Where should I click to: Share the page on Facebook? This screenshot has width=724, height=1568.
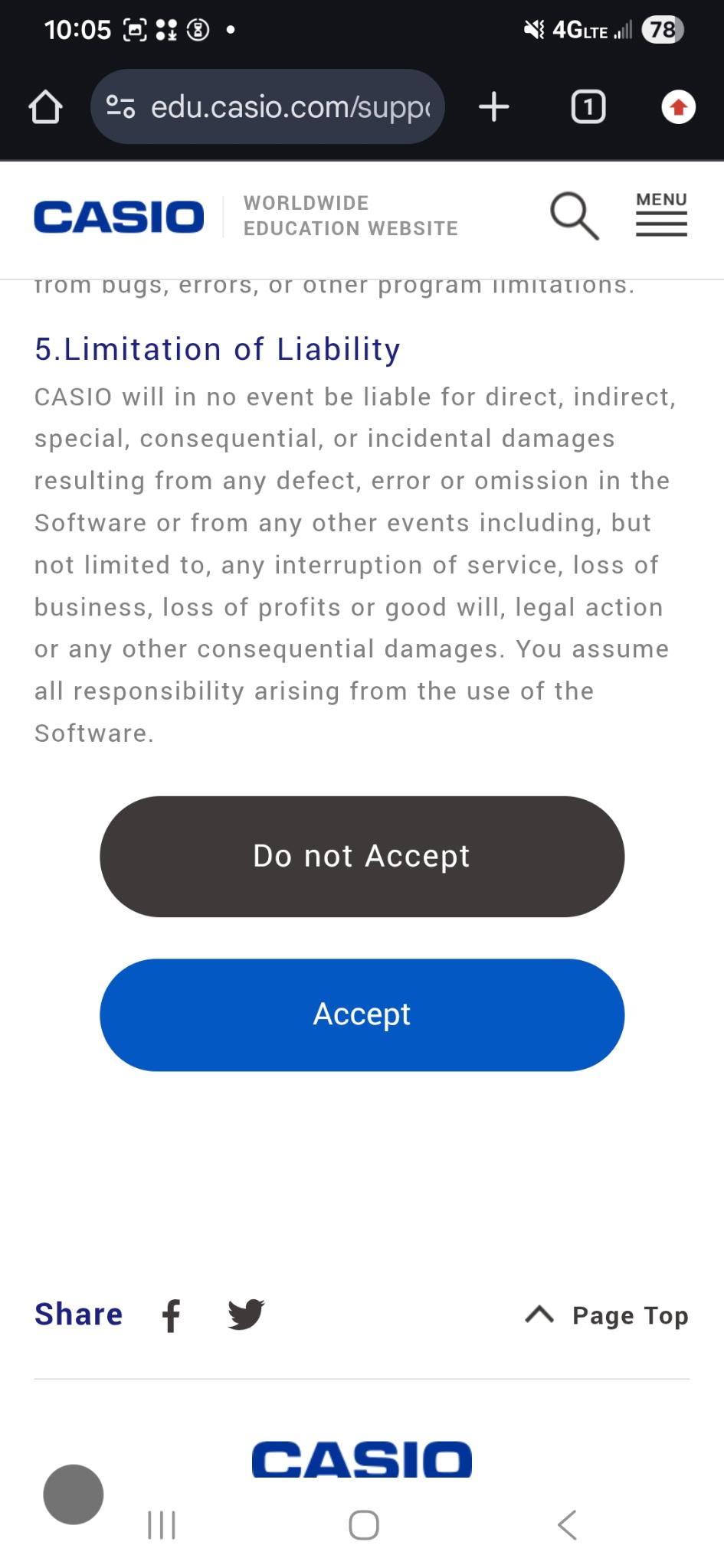pos(172,1315)
